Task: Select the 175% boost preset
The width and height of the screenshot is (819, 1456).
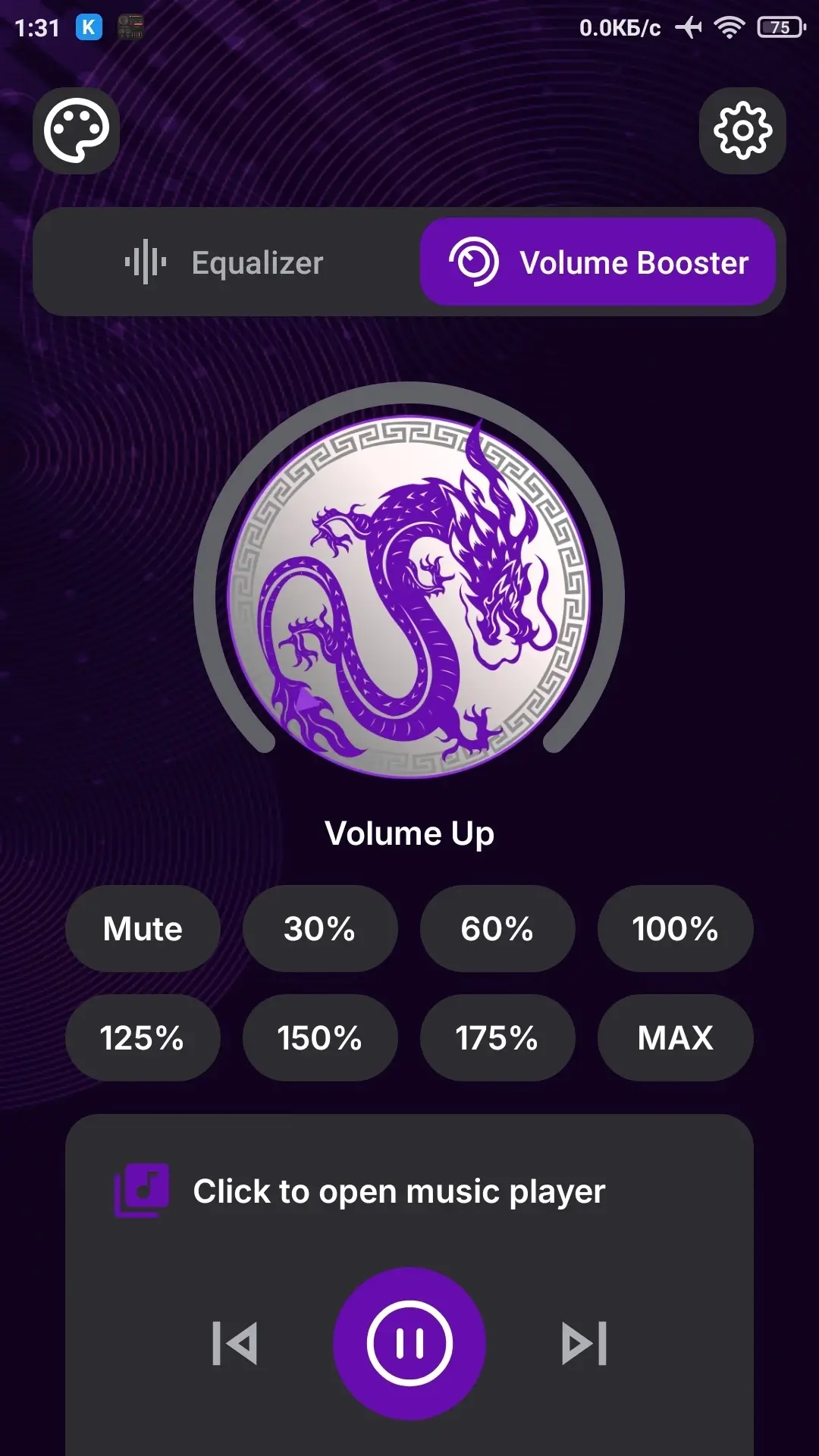Action: pos(497,1038)
